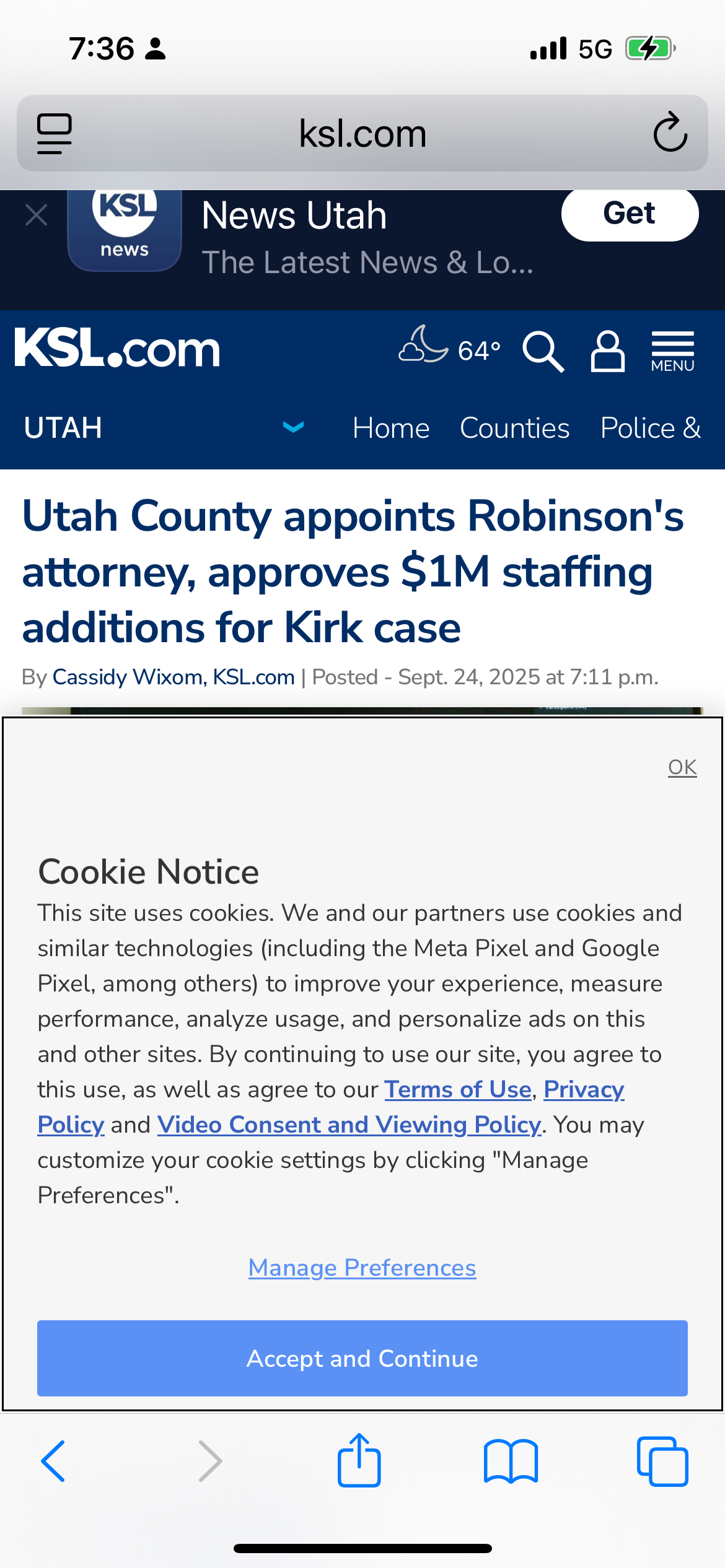Read the Terms of Use
The image size is (725, 1568).
[x=458, y=1089]
